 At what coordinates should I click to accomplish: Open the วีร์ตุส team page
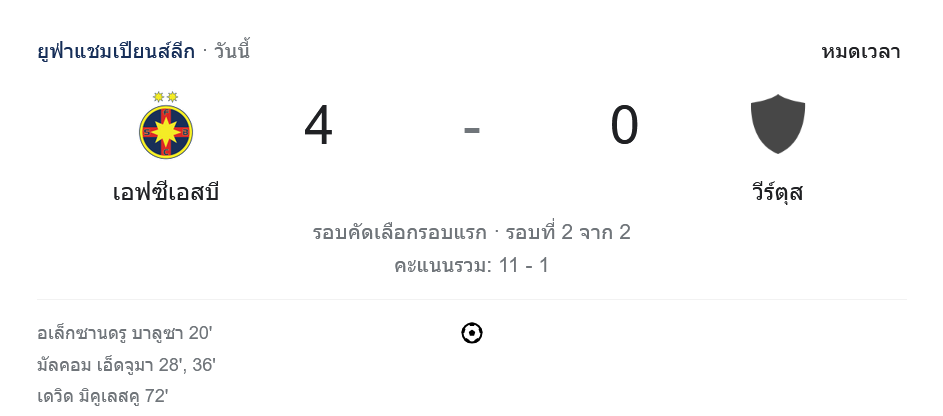[777, 191]
